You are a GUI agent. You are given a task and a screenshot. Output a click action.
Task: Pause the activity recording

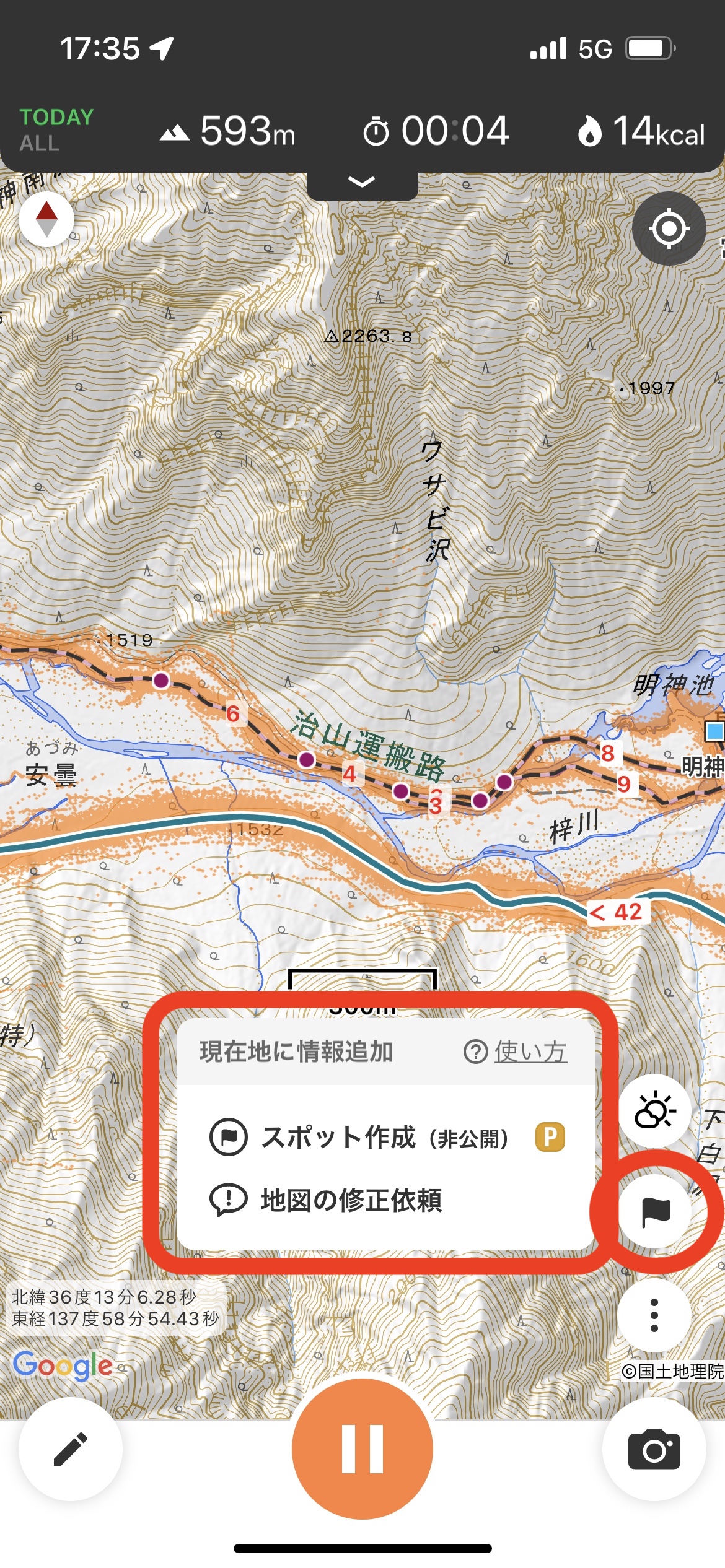(362, 1448)
